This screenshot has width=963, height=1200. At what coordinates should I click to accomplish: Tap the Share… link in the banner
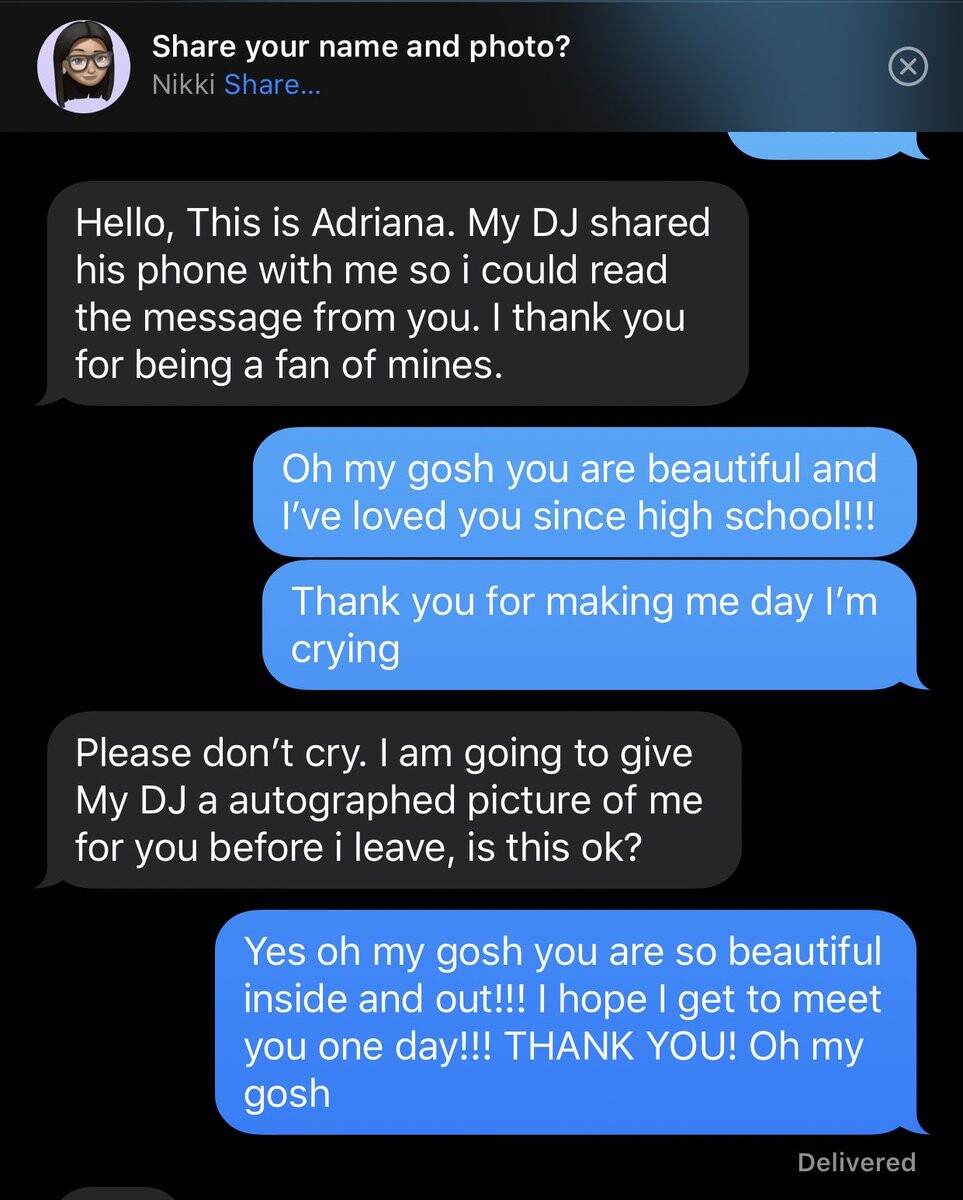coord(272,85)
